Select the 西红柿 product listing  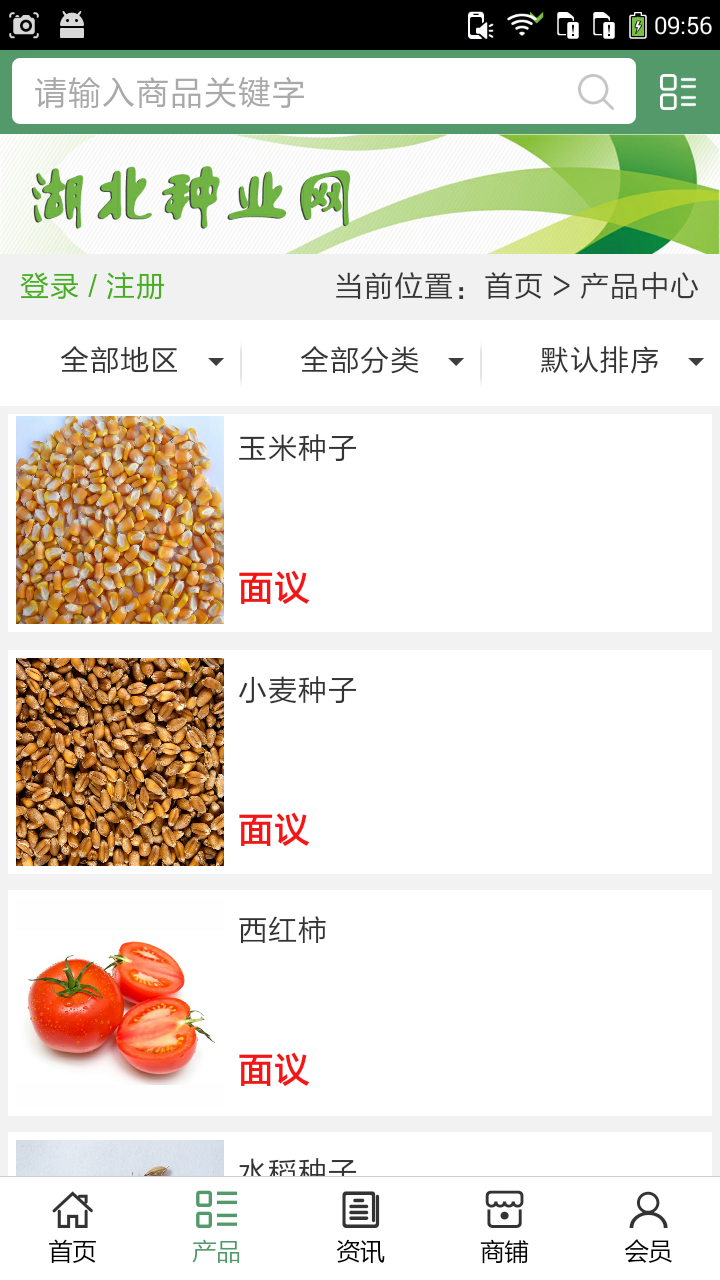click(360, 1003)
